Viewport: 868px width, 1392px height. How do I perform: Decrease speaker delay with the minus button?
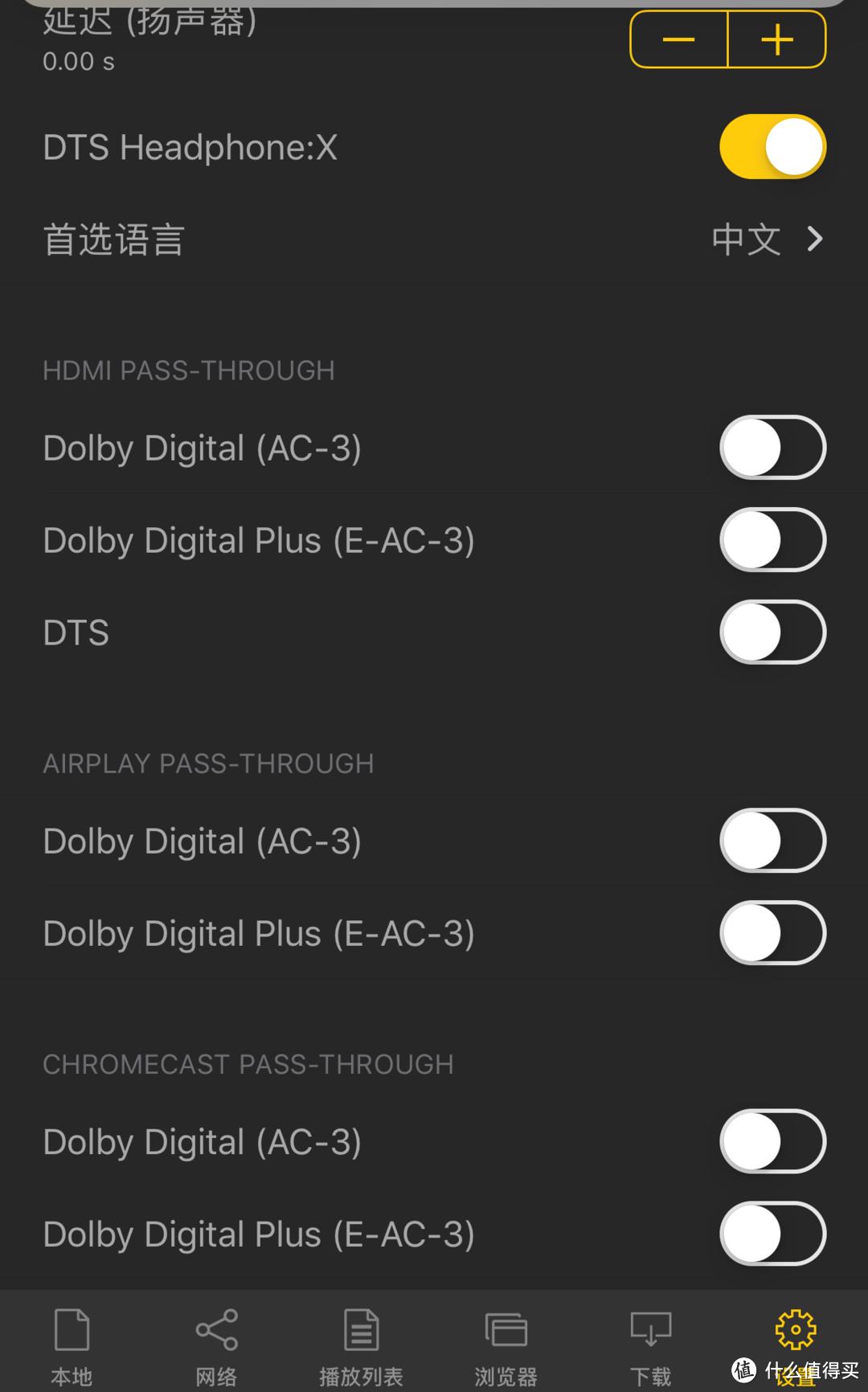point(679,39)
